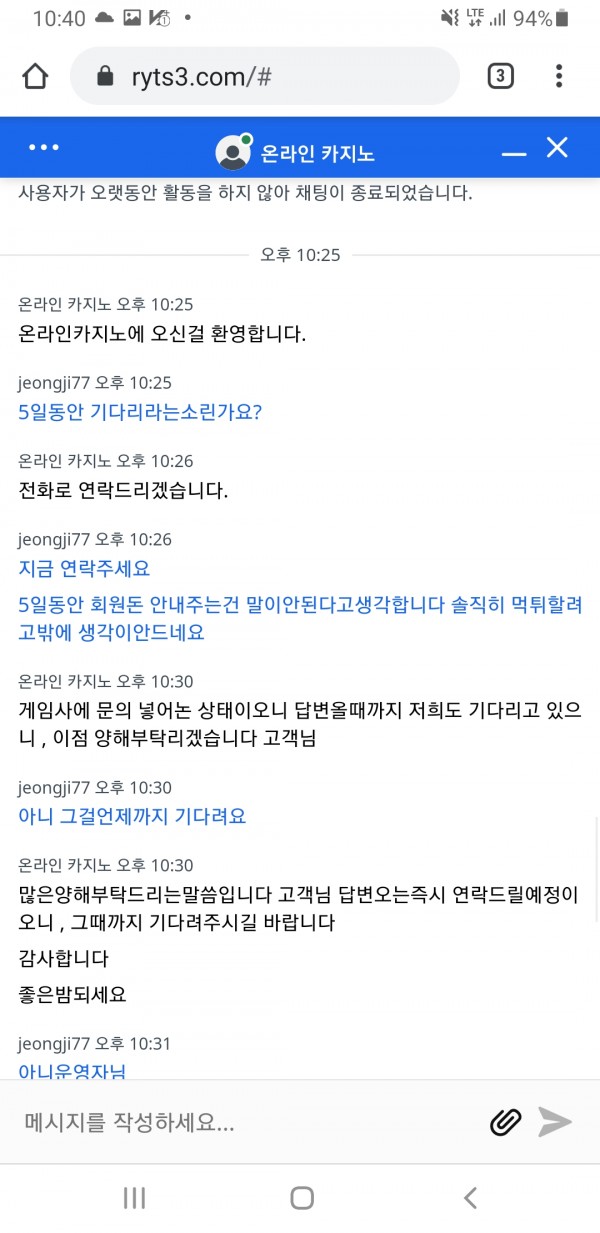Screen dimensions: 600x1233
Task: Go back using the system navigation
Action: click(x=470, y=1198)
